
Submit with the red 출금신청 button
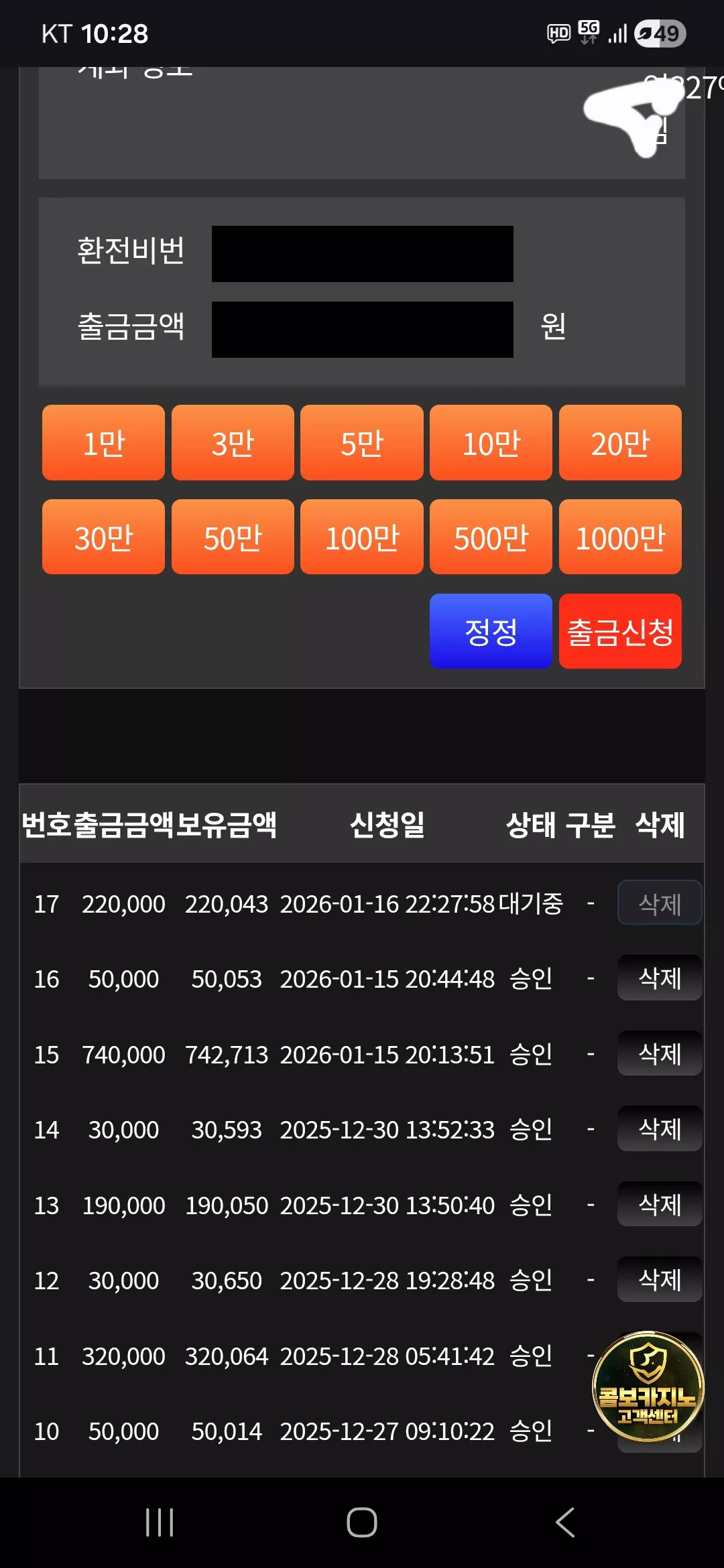click(620, 631)
